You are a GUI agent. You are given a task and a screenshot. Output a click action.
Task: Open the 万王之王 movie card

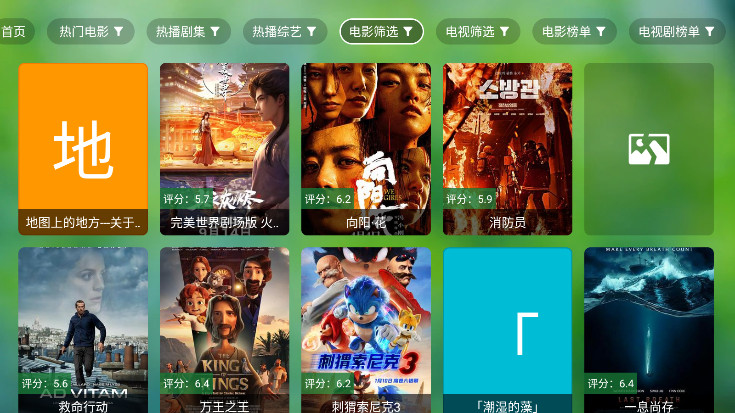(224, 330)
